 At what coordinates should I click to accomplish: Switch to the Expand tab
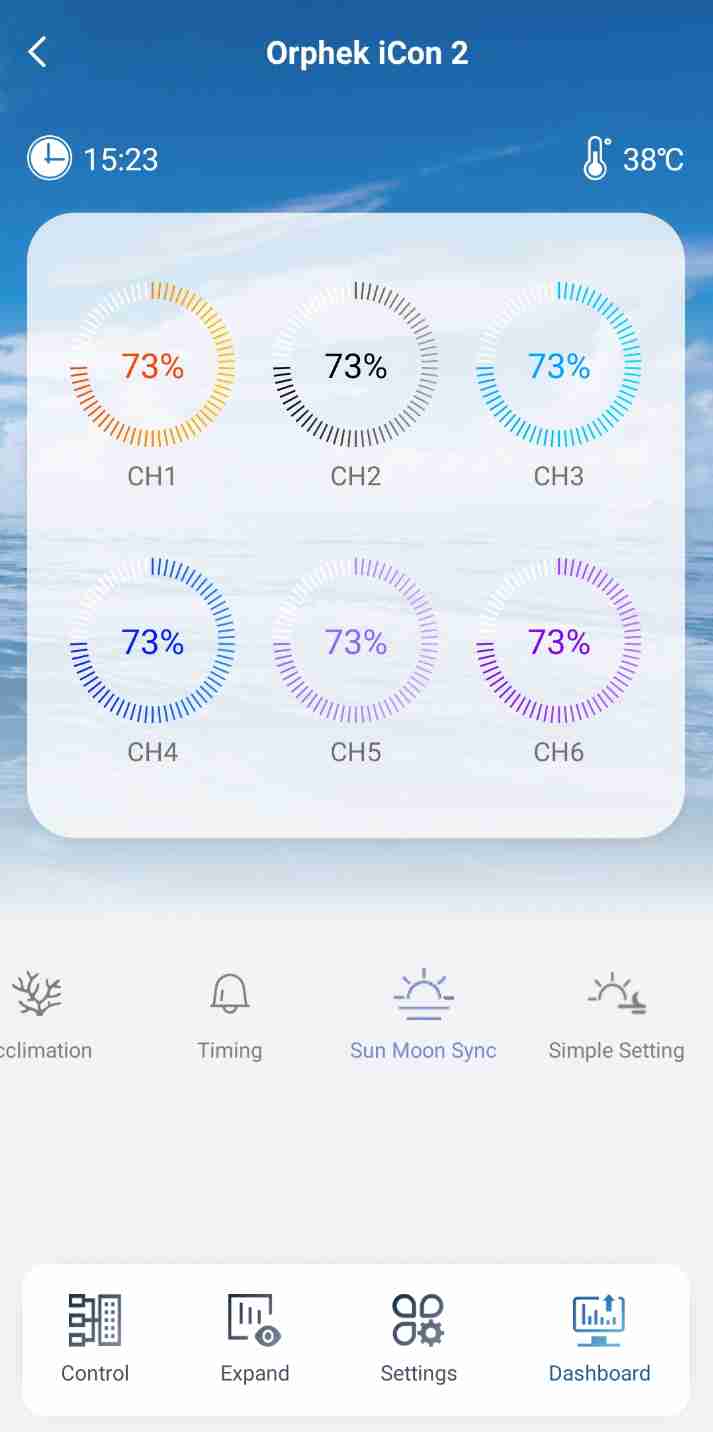(255, 1339)
